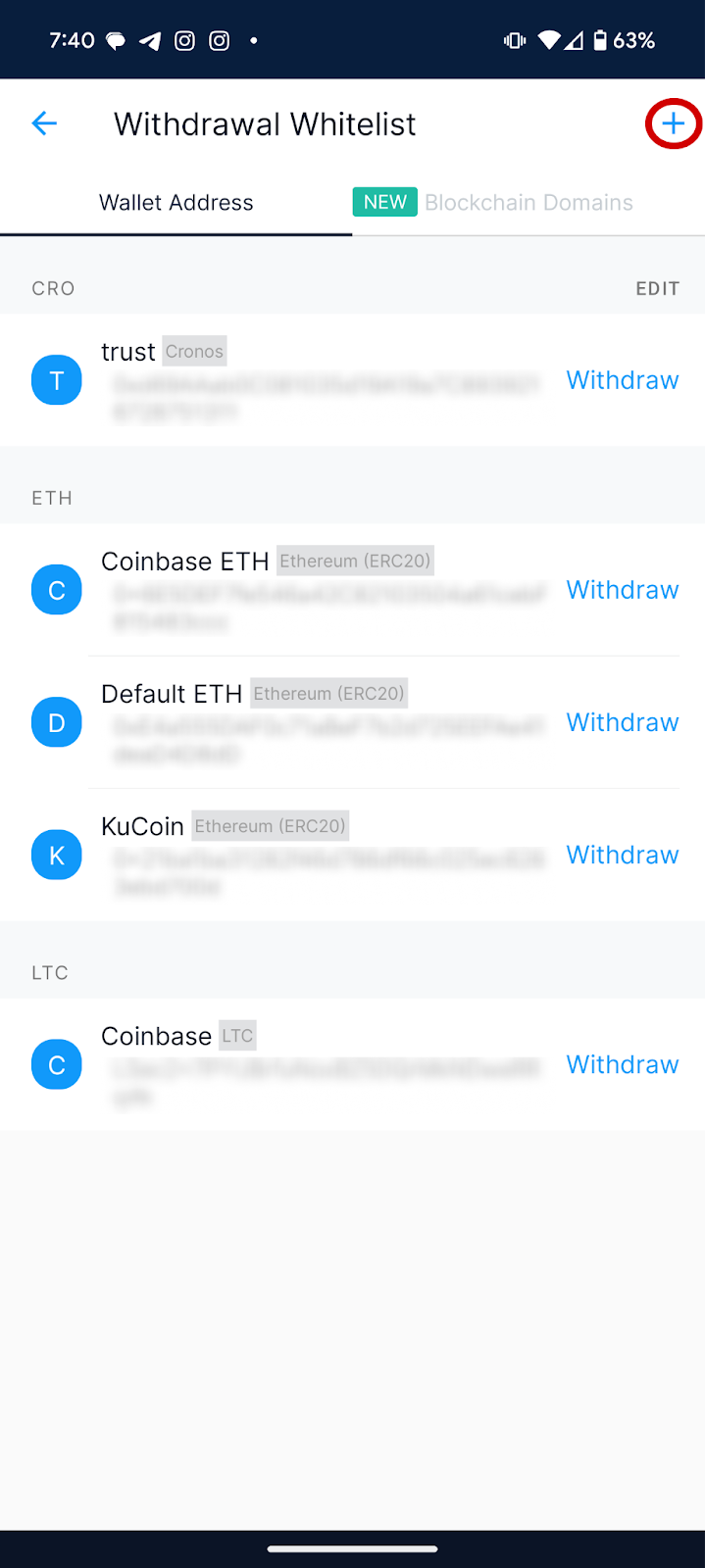Withdraw to the Coinbase ETH address
This screenshot has width=705, height=1568.
pyautogui.click(x=623, y=590)
